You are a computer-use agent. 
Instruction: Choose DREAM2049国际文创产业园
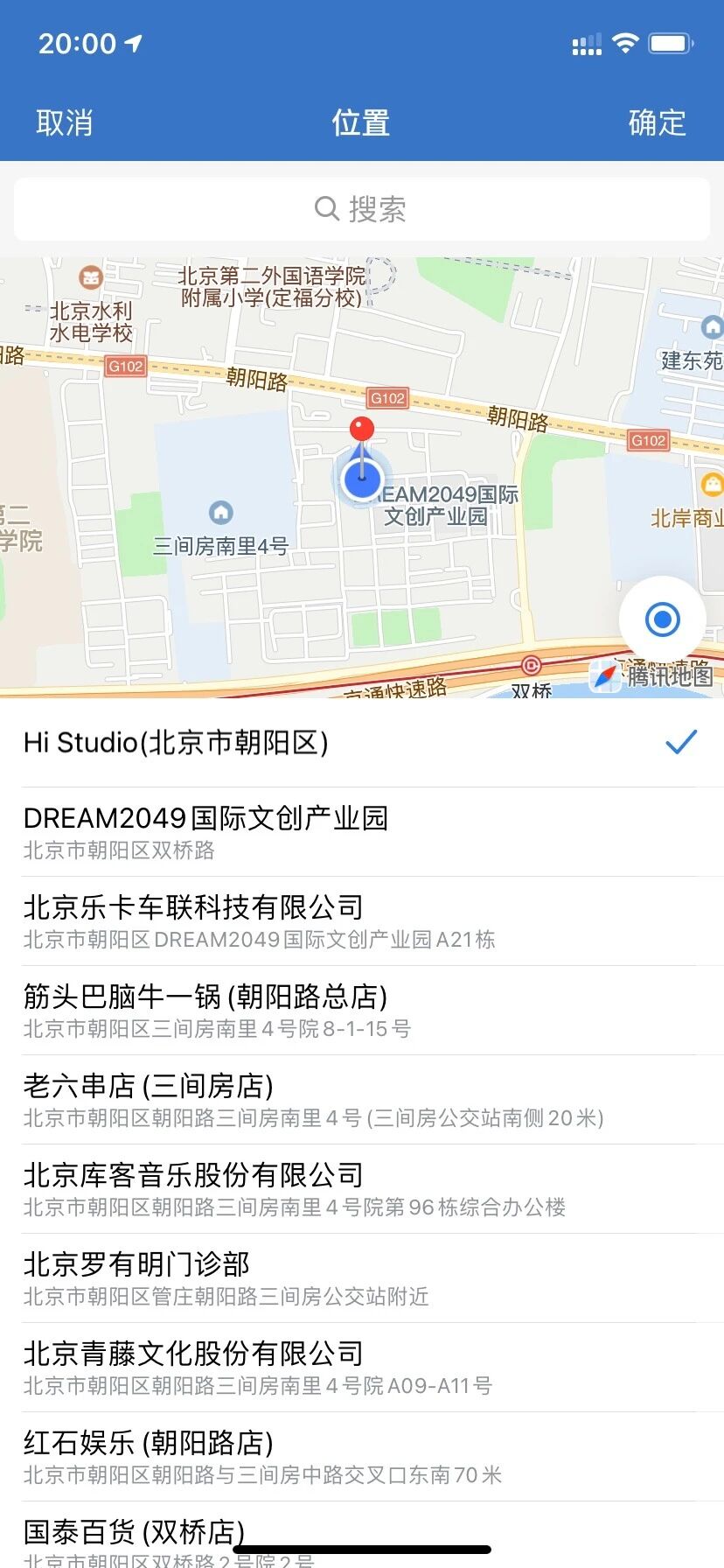tap(361, 832)
